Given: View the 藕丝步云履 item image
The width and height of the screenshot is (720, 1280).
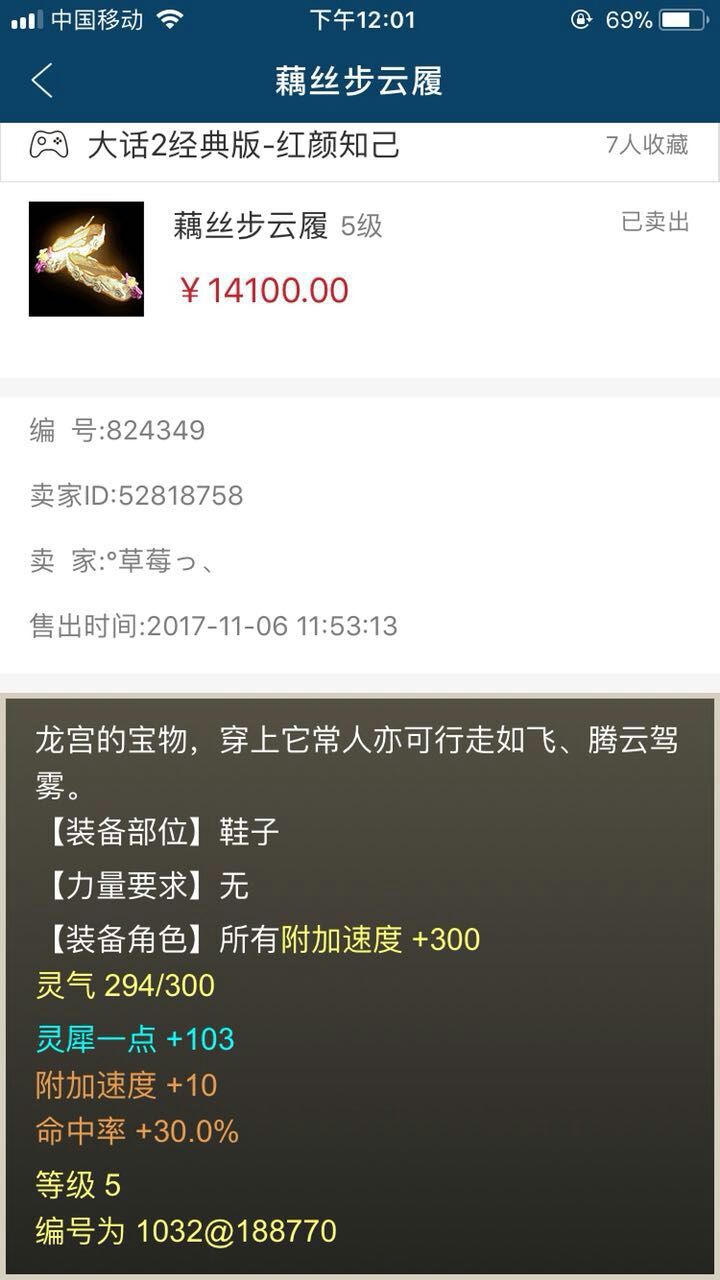Looking at the screenshot, I should pos(86,259).
